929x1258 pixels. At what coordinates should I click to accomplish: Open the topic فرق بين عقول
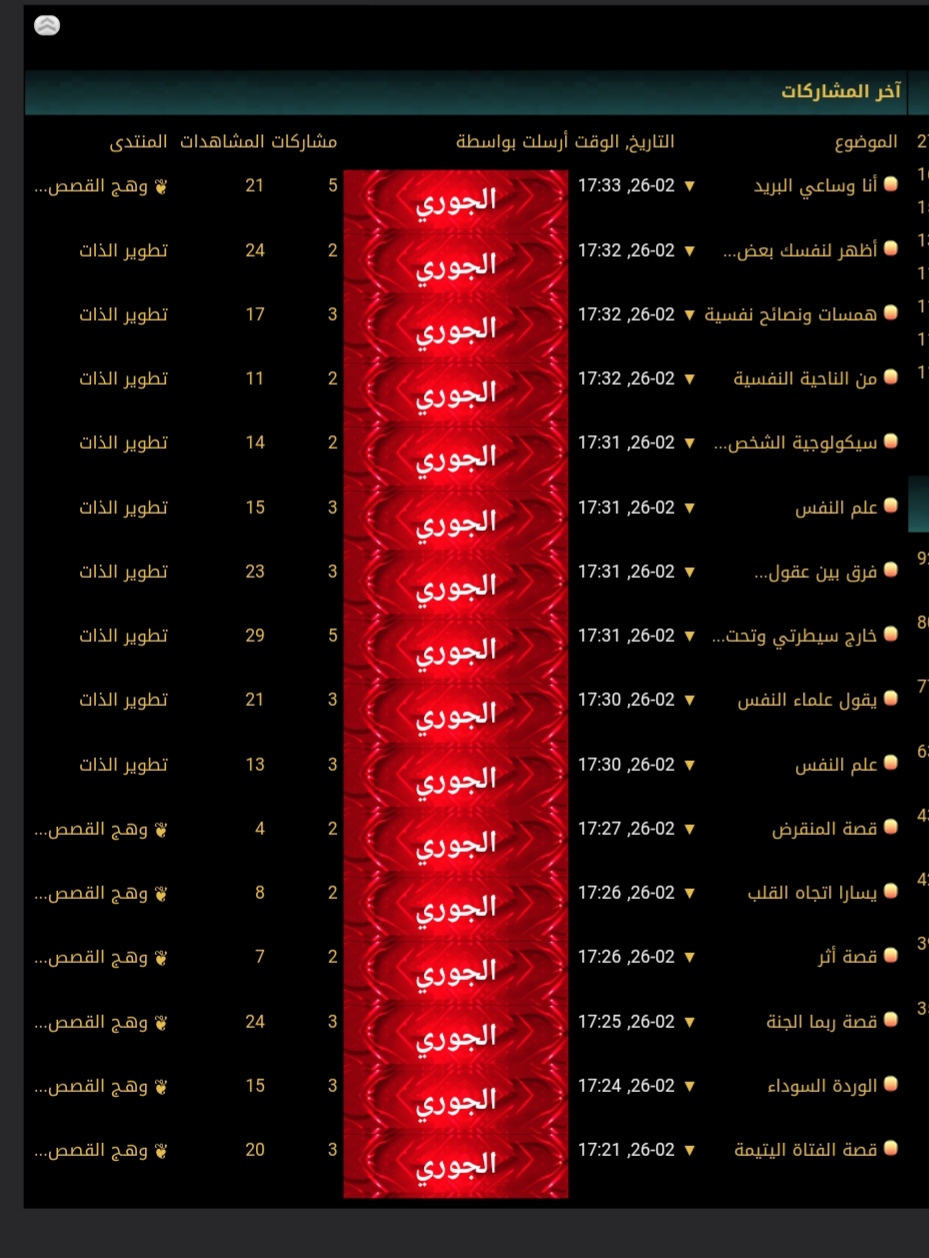point(815,572)
